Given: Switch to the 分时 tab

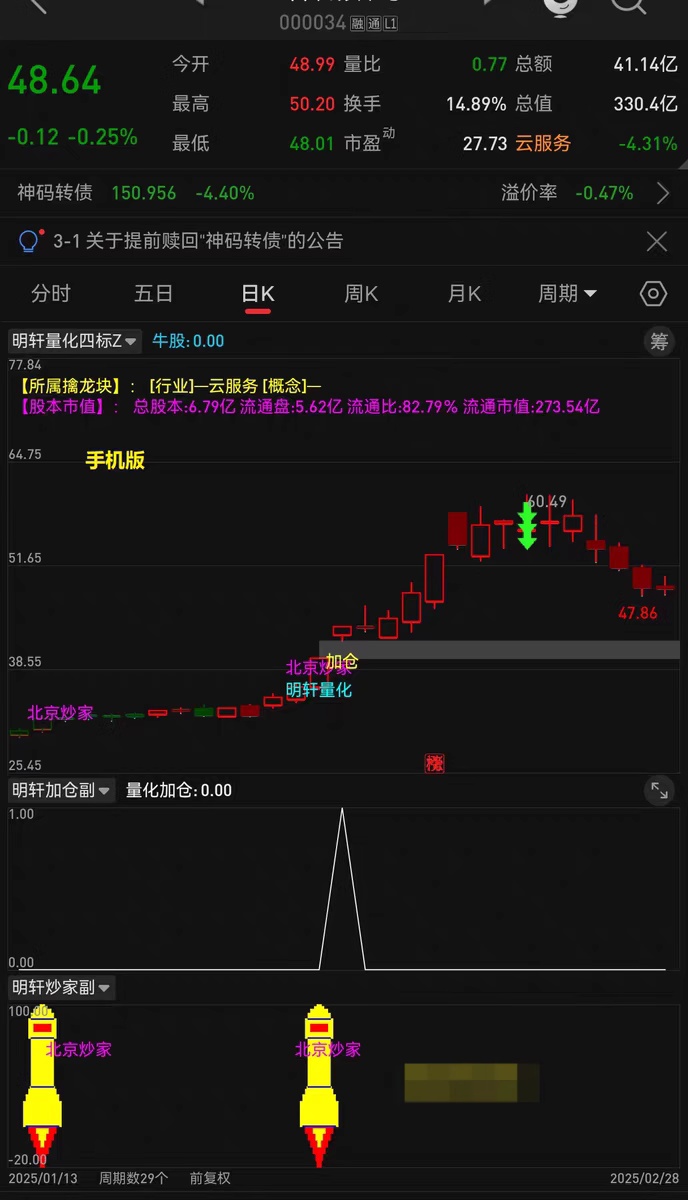Looking at the screenshot, I should point(51,294).
